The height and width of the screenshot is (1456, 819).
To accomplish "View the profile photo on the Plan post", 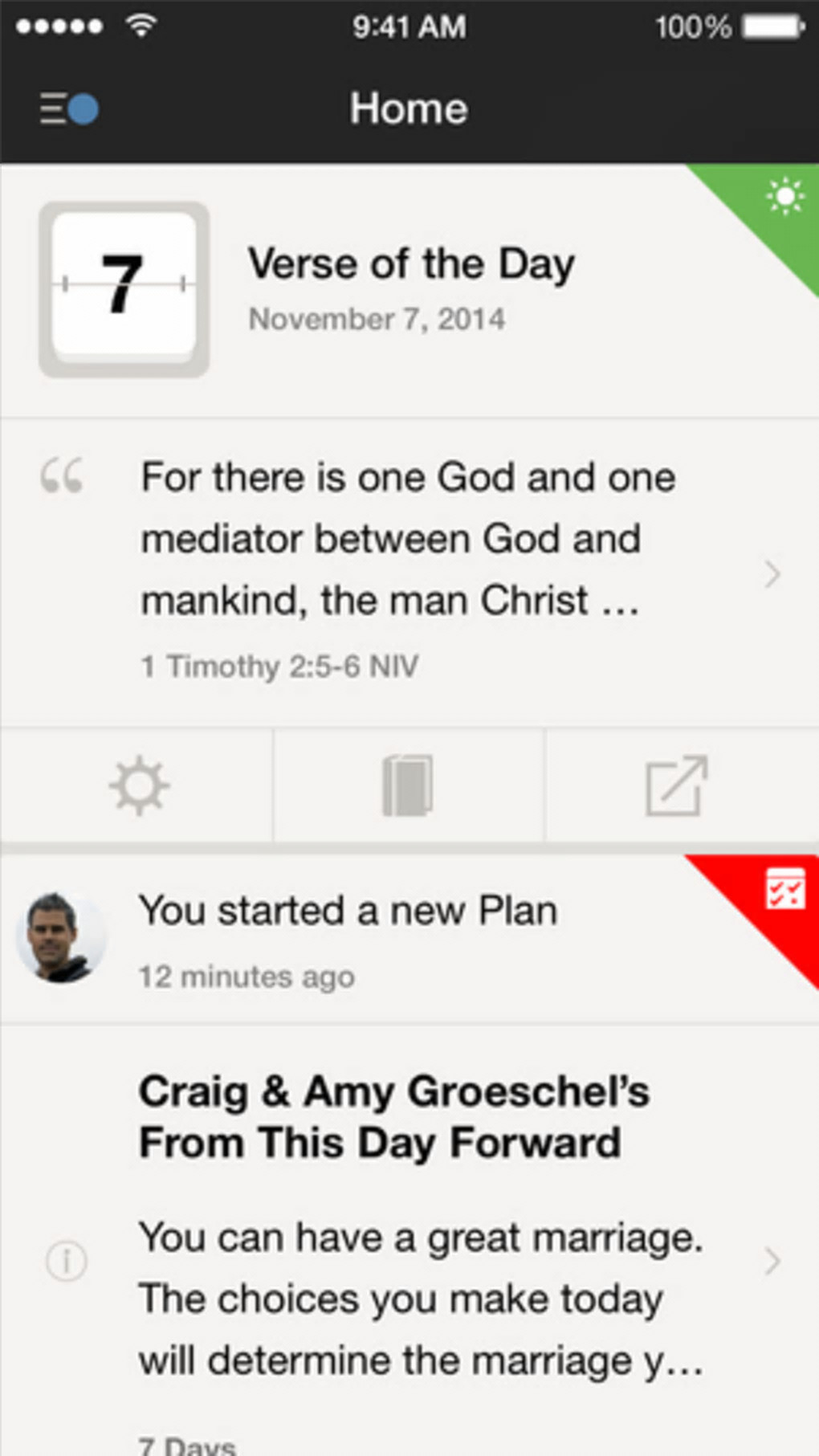I will click(x=61, y=937).
